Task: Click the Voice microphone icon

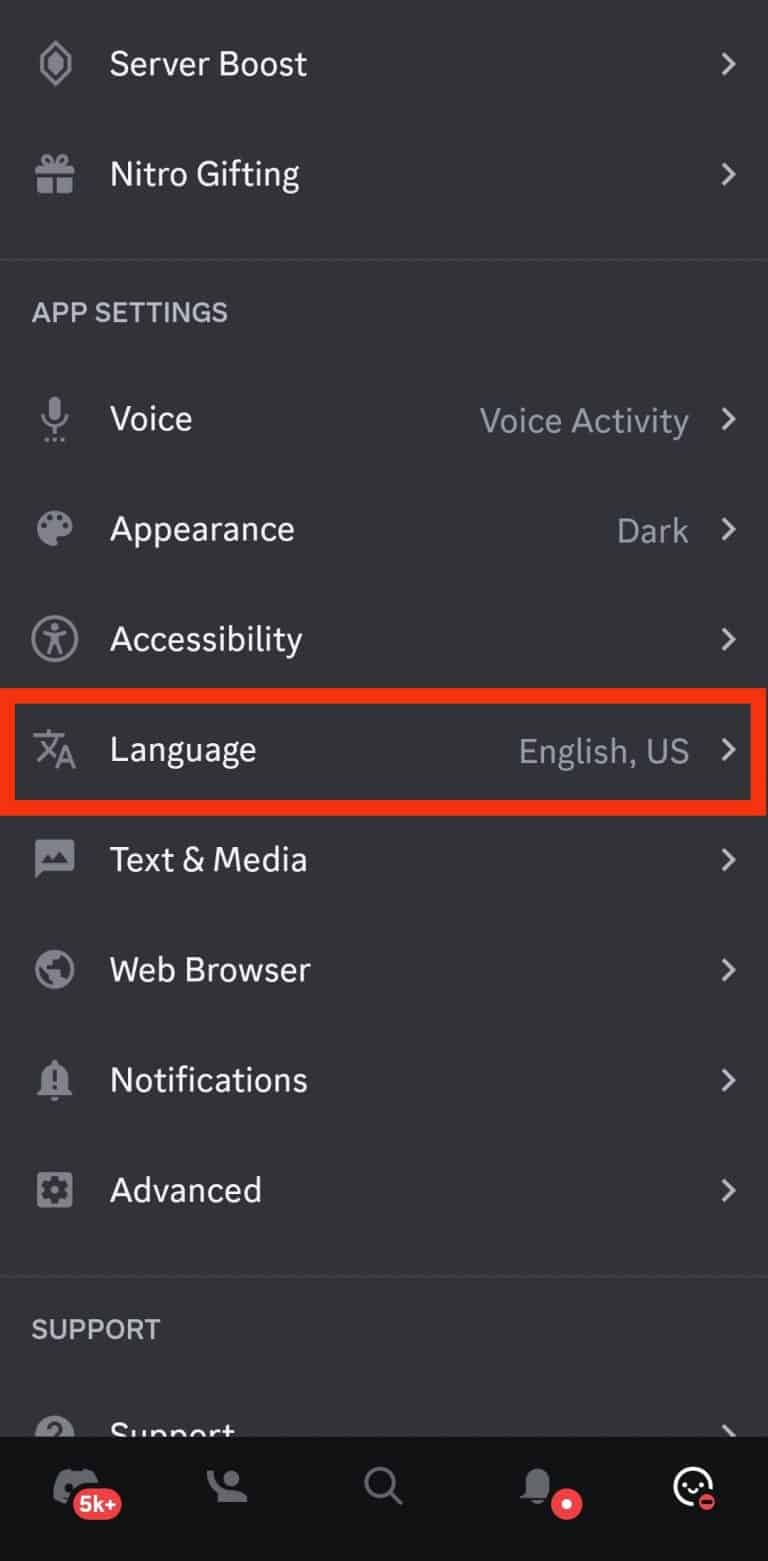Action: pyautogui.click(x=54, y=419)
